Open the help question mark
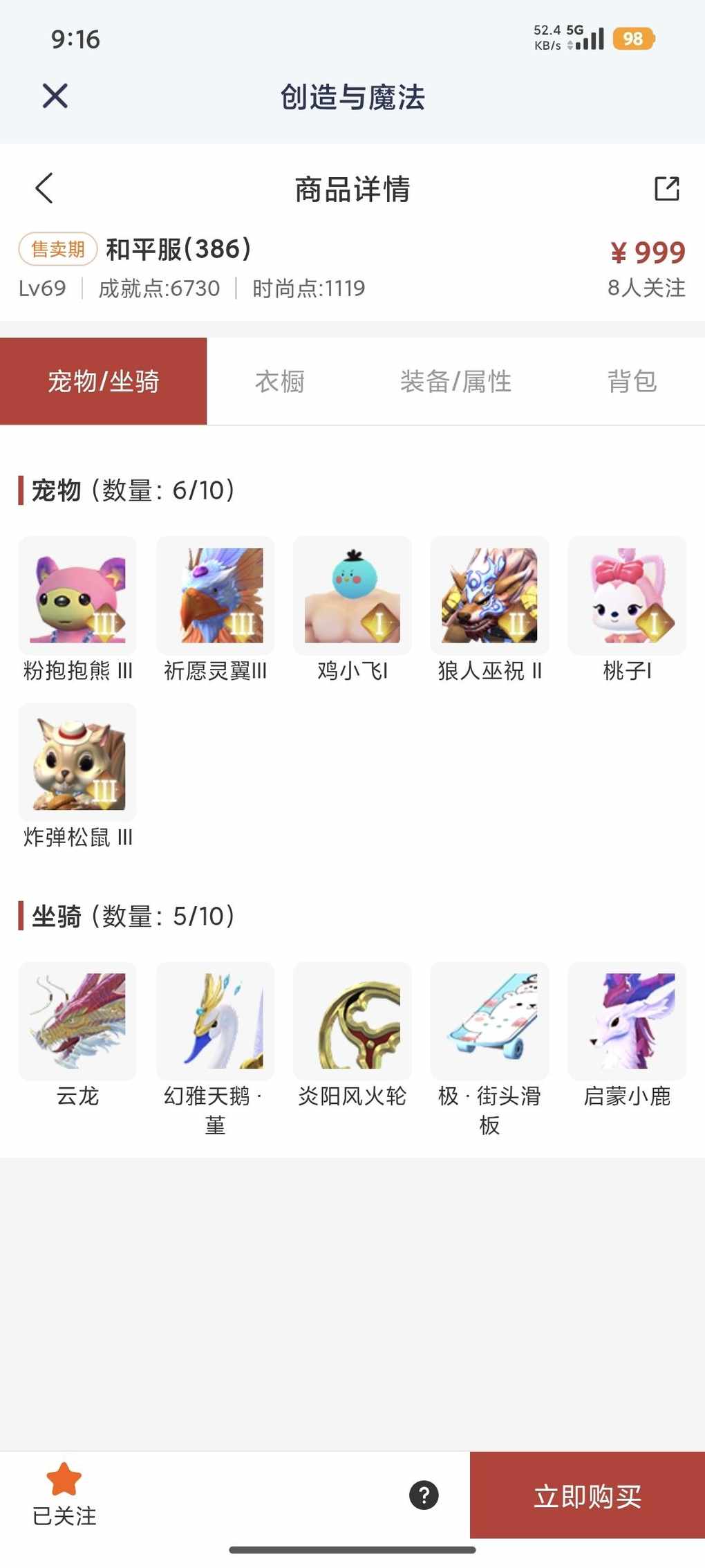The width and height of the screenshot is (705, 1568). [x=424, y=1495]
